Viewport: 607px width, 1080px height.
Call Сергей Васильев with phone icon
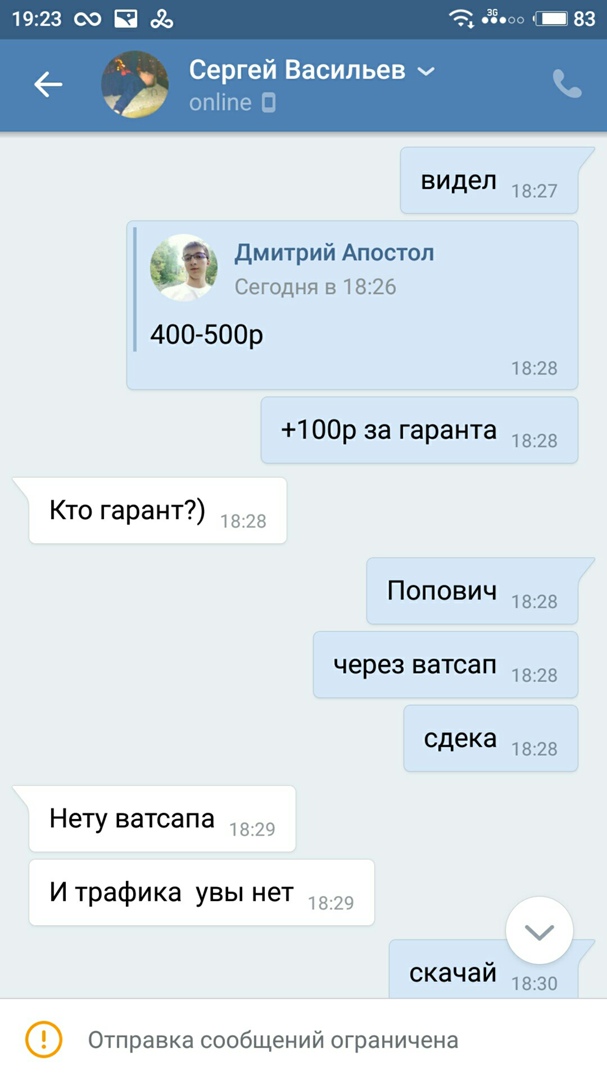pyautogui.click(x=566, y=84)
